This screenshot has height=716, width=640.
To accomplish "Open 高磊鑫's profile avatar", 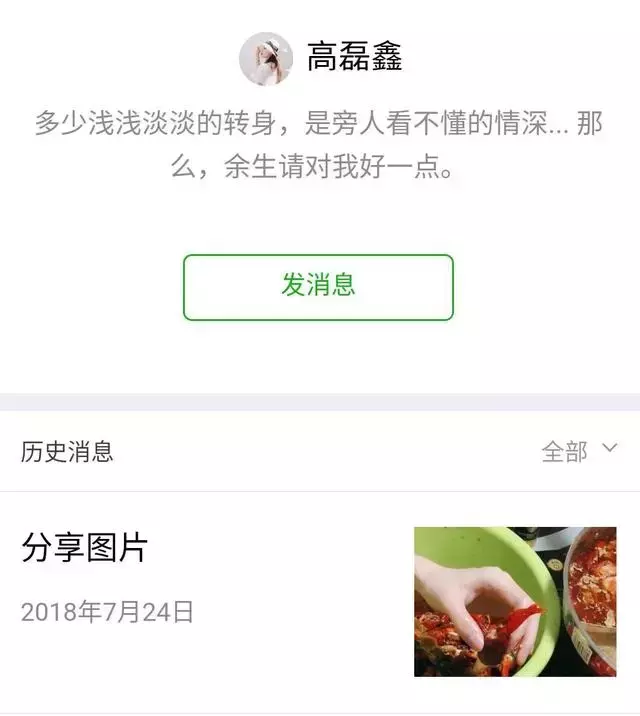I will click(266, 59).
